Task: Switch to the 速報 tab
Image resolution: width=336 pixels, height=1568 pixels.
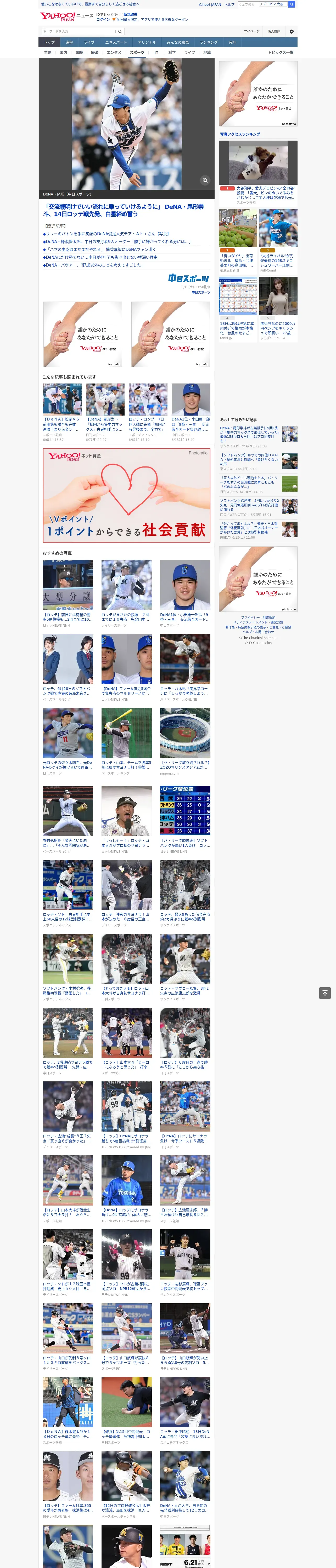Action: 69,43
